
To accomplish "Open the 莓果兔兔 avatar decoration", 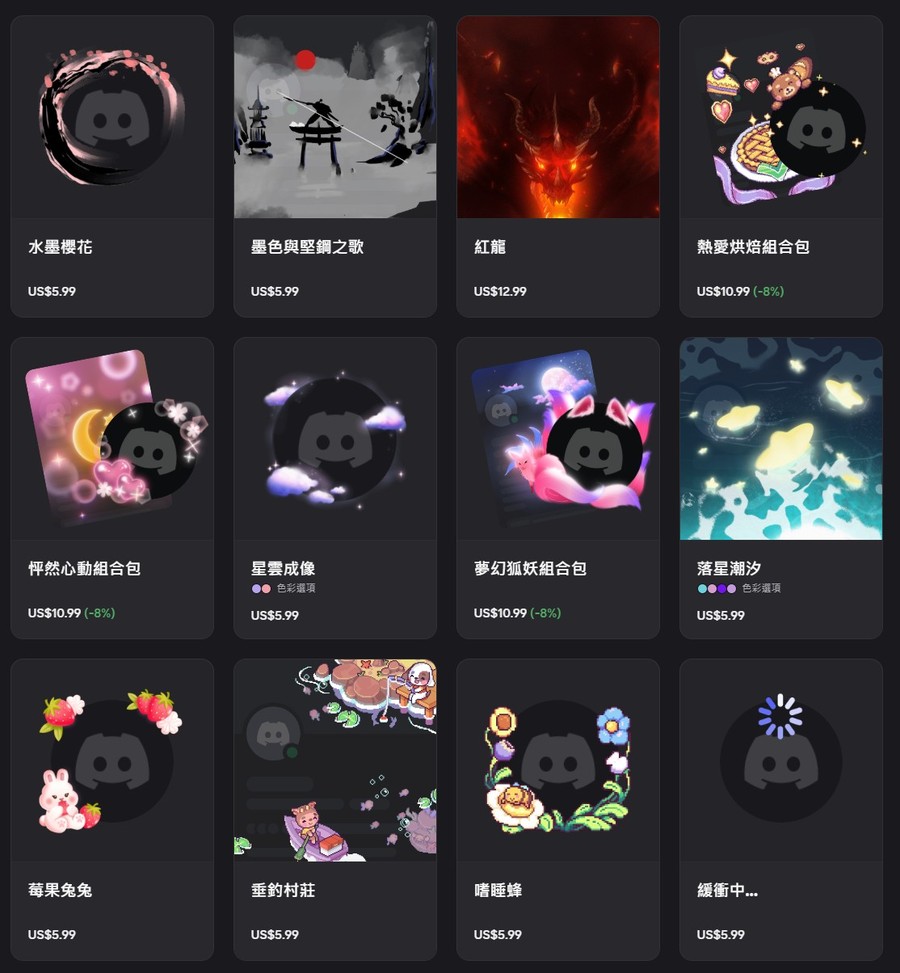I will (112, 809).
